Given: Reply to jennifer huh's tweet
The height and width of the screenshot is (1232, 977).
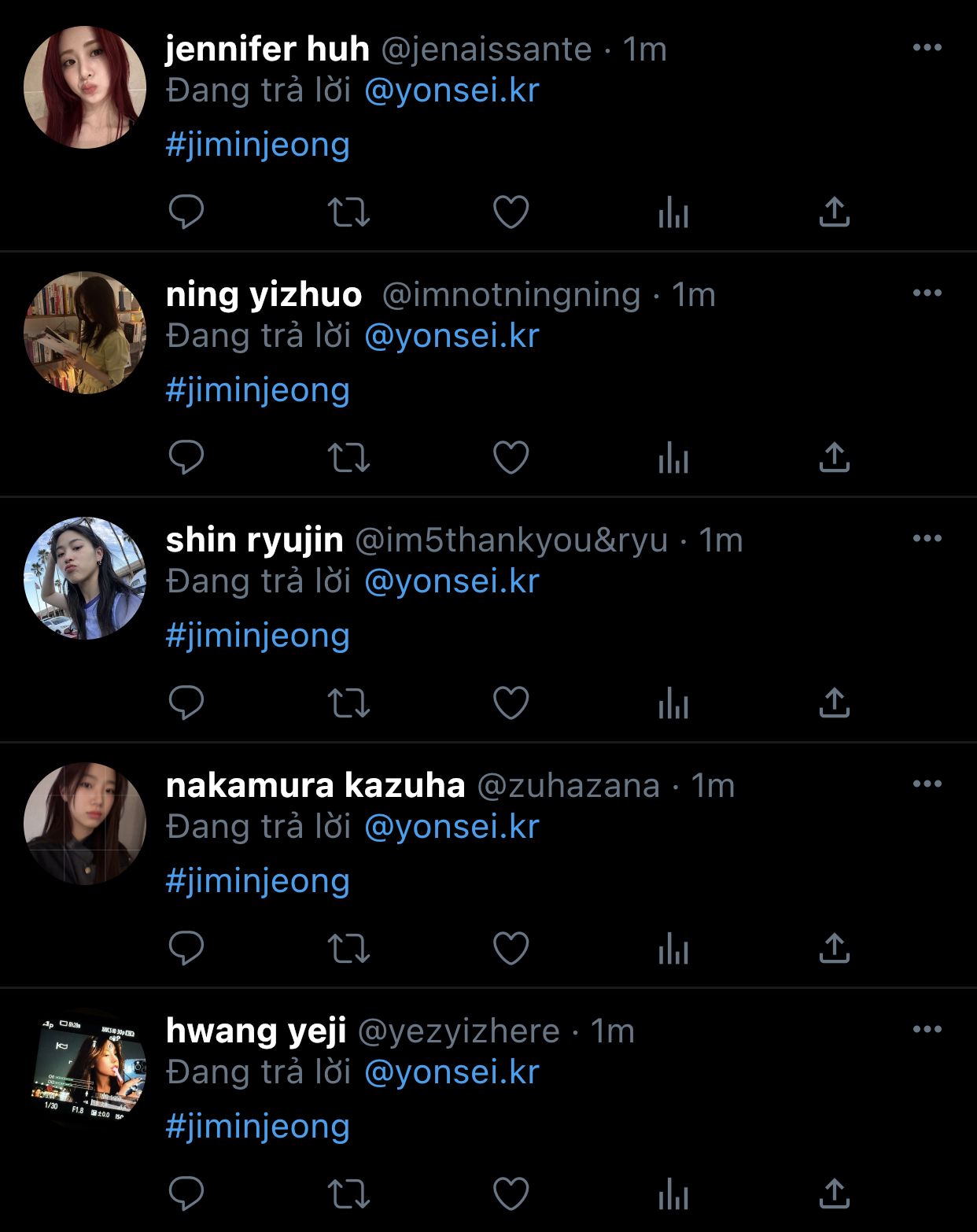Looking at the screenshot, I should click(186, 212).
